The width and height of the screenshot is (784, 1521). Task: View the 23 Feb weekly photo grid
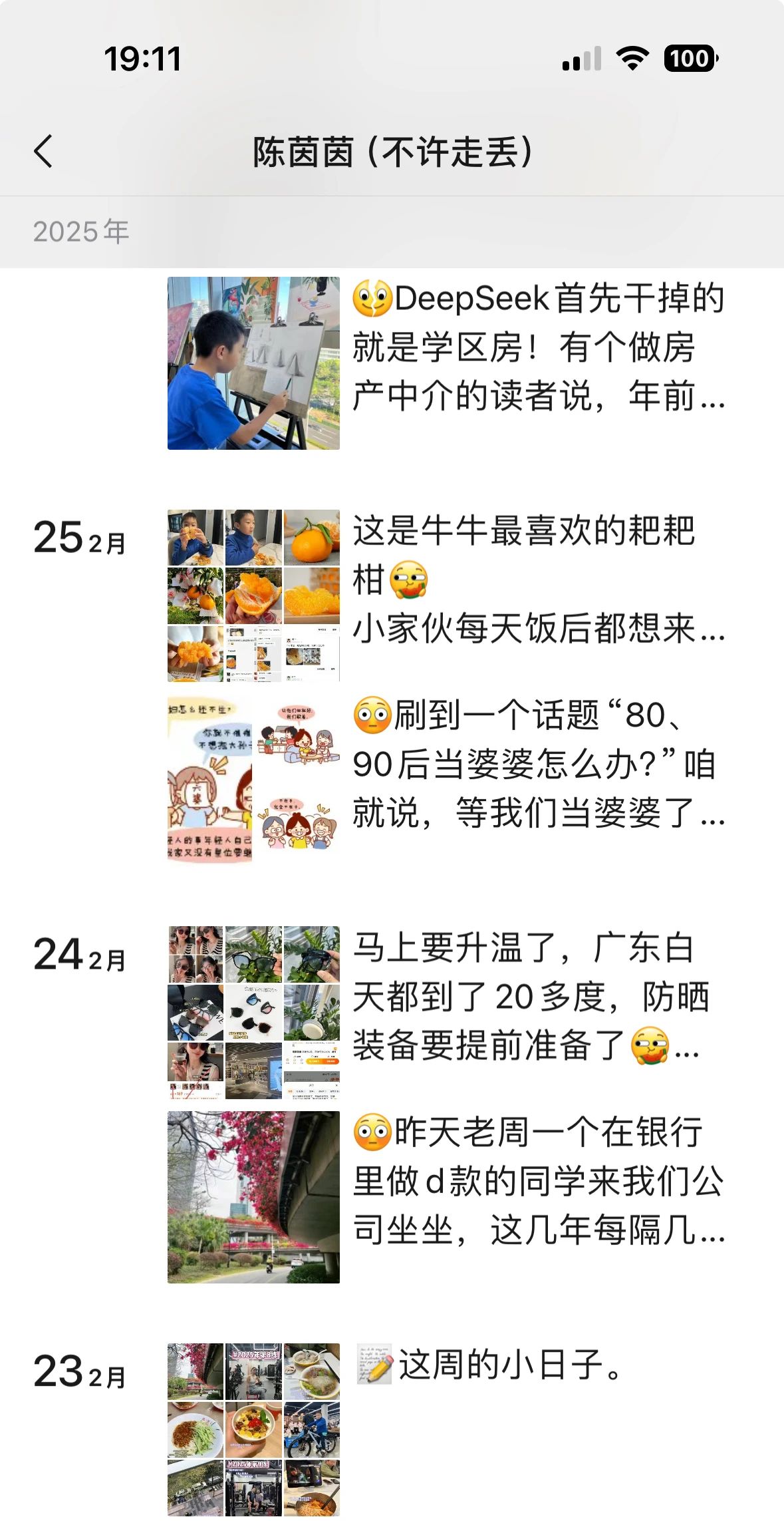[253, 1430]
